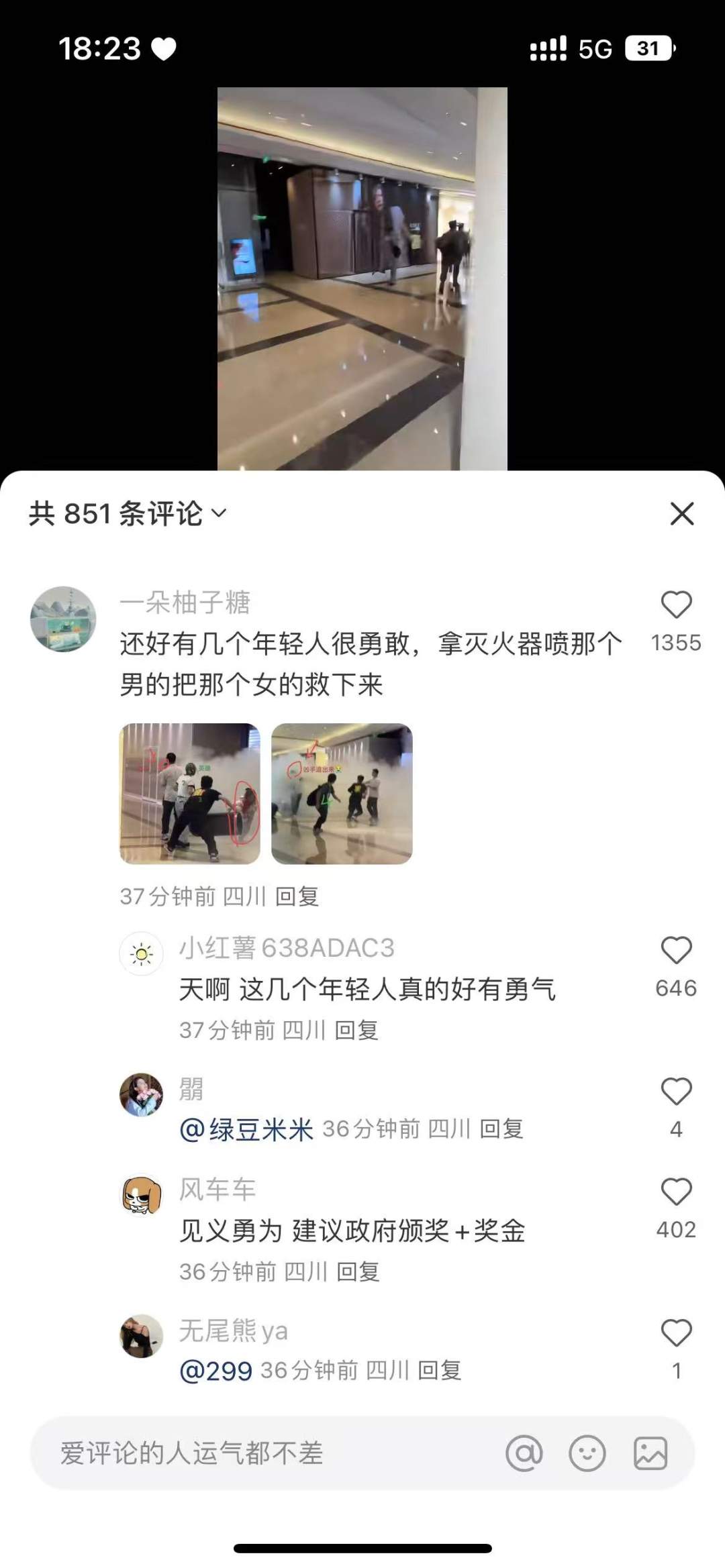Image resolution: width=725 pixels, height=1568 pixels.
Task: Open the @绿豆米米 mention link
Action: 246,1130
